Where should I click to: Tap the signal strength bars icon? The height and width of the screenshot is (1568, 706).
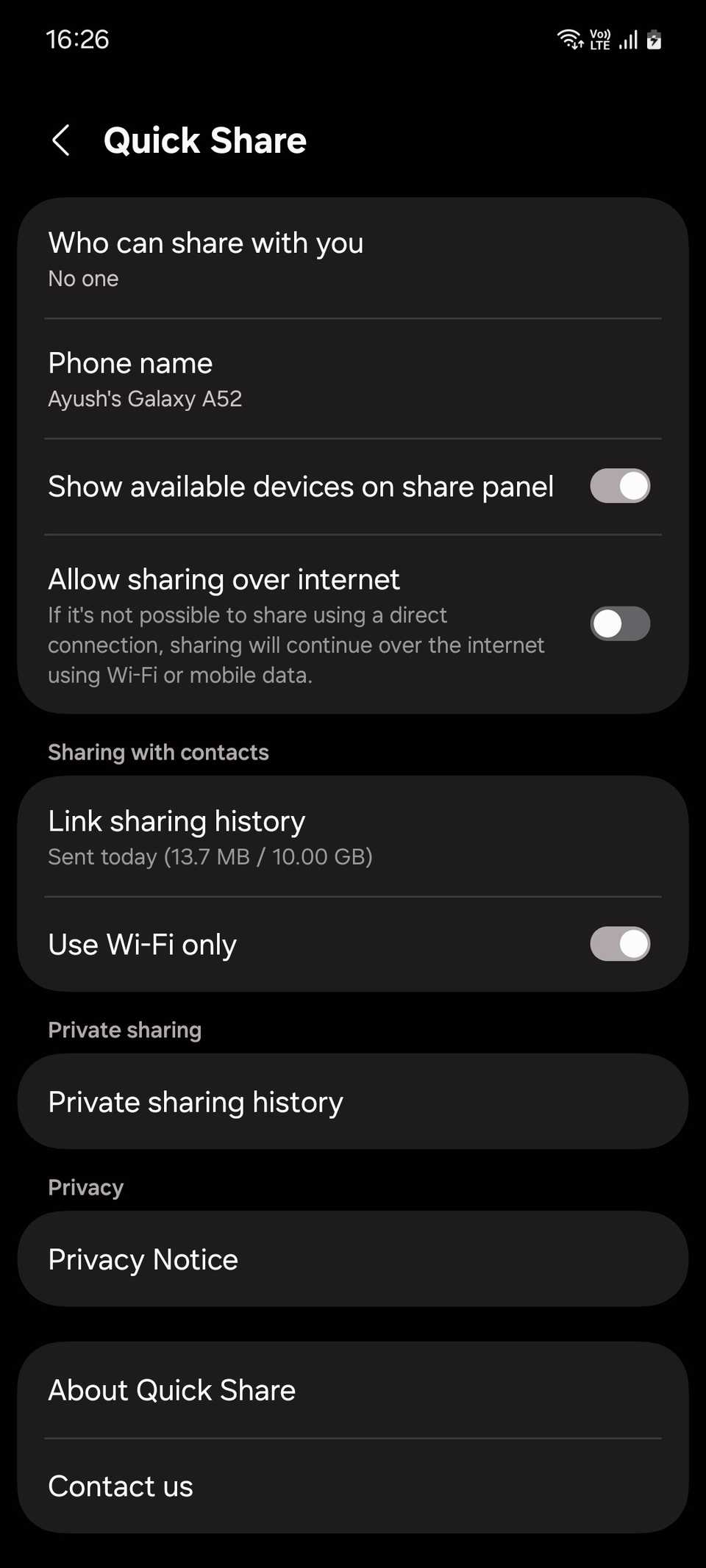tap(627, 39)
